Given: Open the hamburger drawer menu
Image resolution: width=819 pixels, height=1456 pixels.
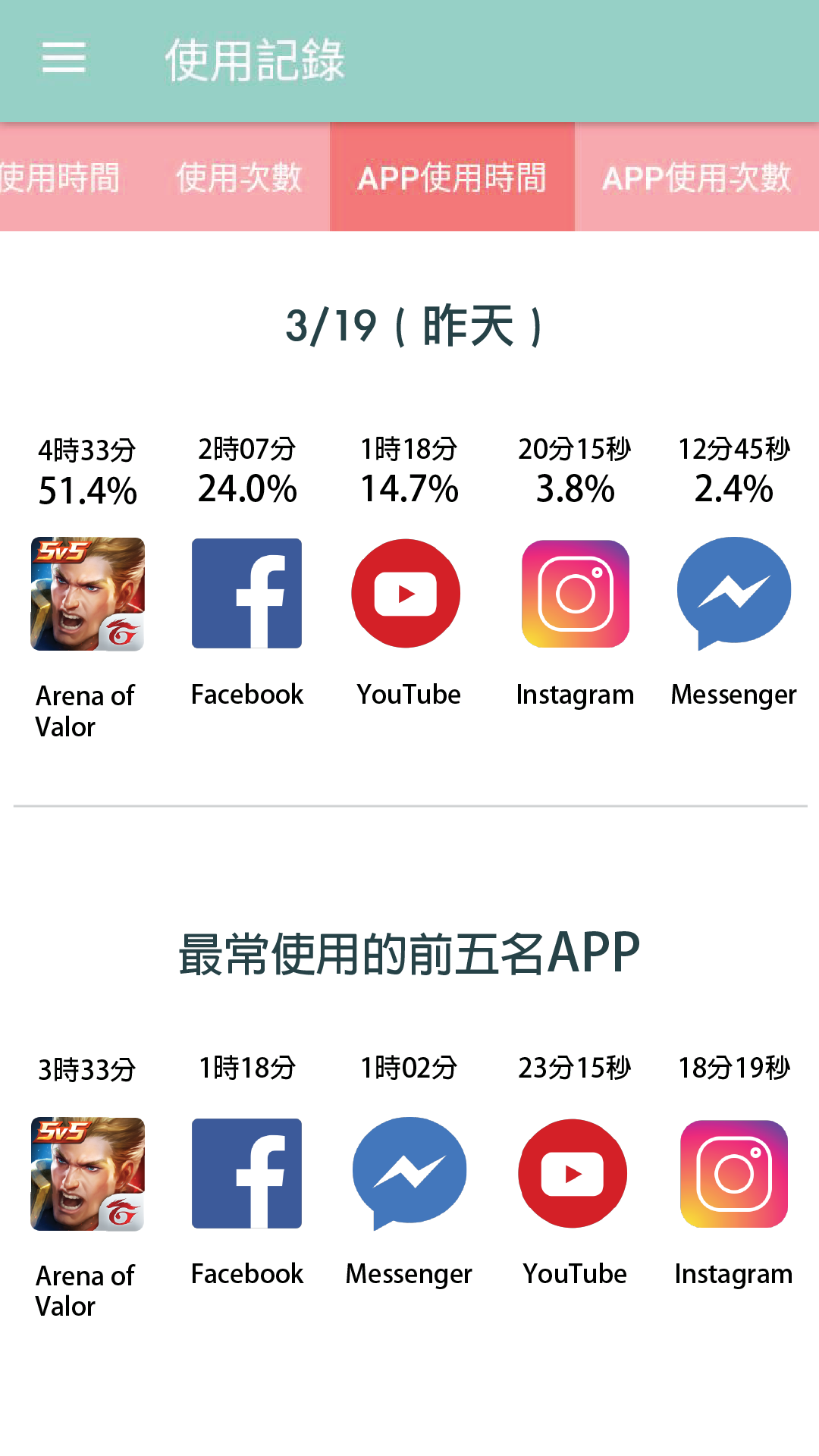Looking at the screenshot, I should pyautogui.click(x=64, y=58).
